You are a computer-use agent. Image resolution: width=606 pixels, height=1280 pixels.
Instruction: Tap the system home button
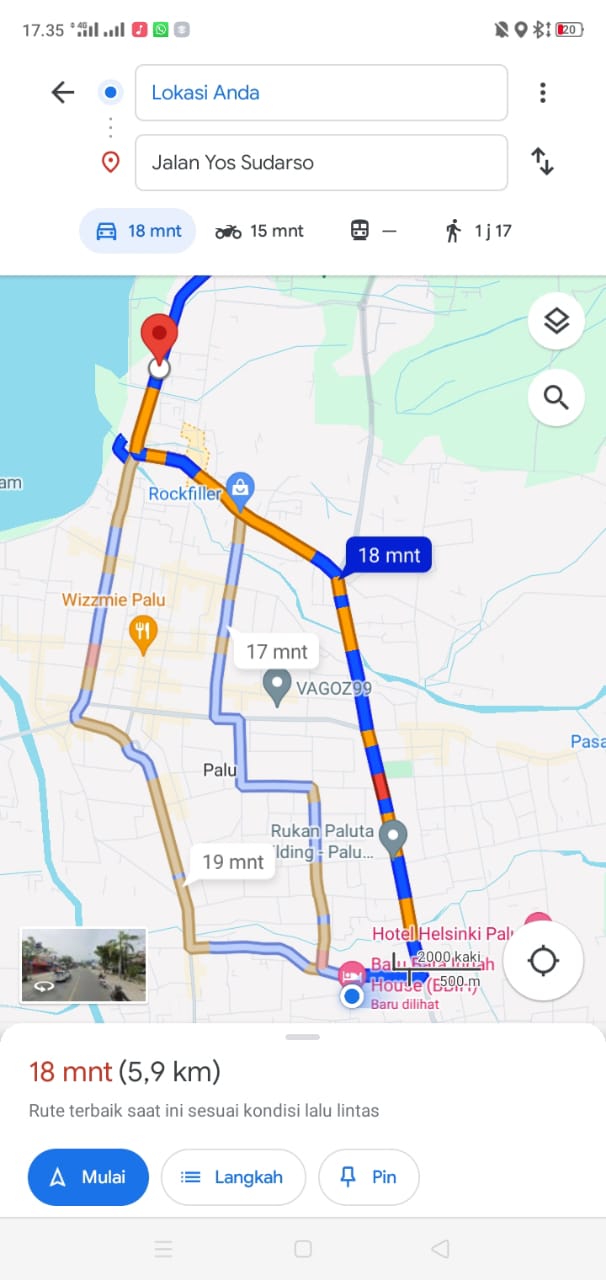point(303,1249)
